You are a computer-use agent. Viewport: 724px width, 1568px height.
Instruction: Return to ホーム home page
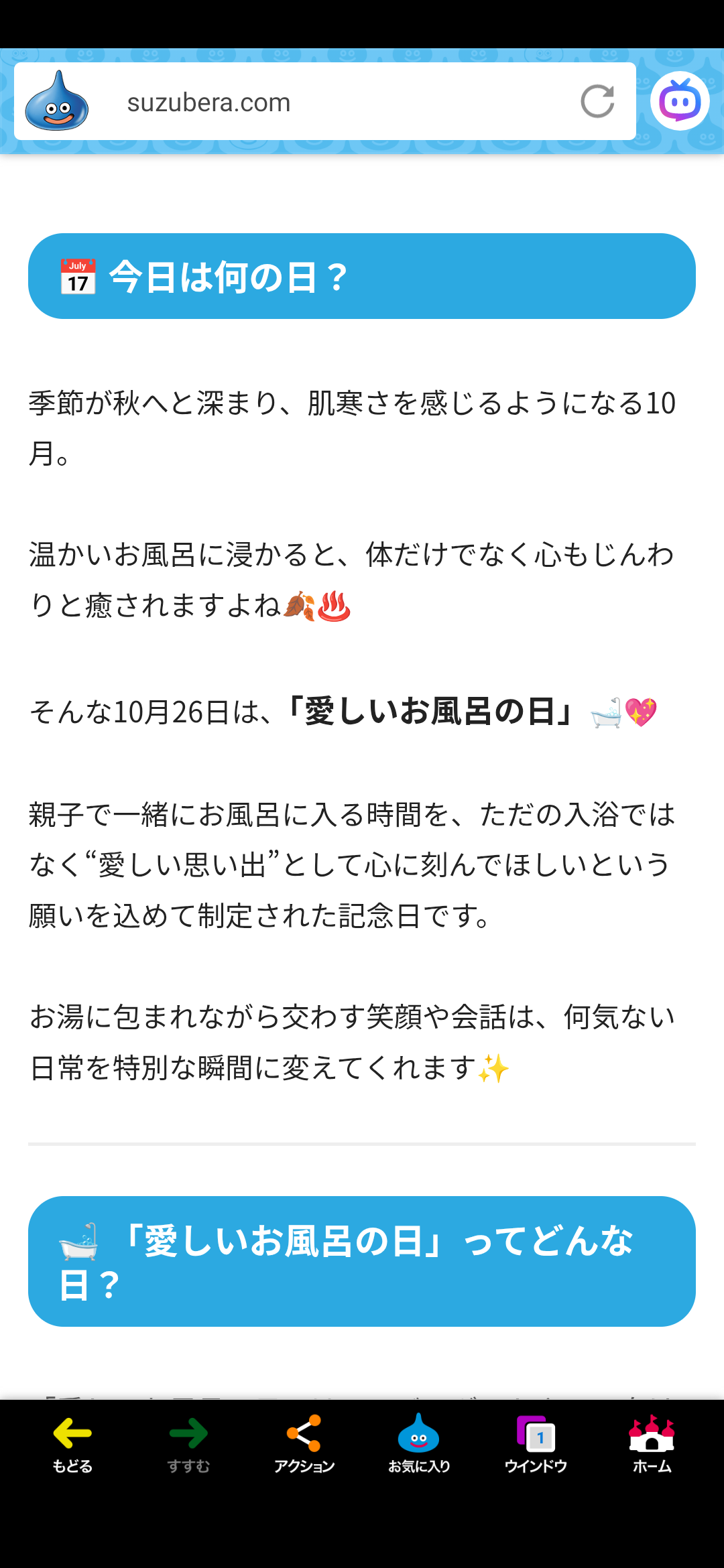[x=652, y=1443]
